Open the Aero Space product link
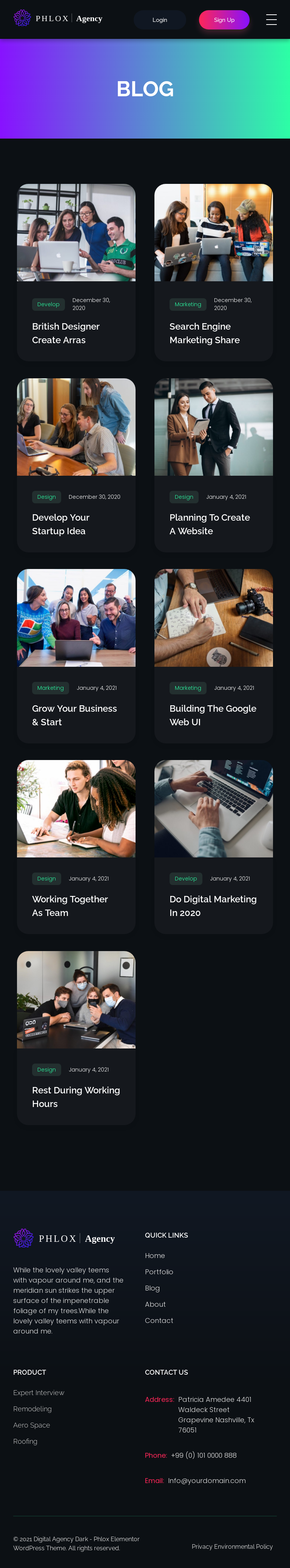The width and height of the screenshot is (290, 1568). pyautogui.click(x=32, y=1425)
